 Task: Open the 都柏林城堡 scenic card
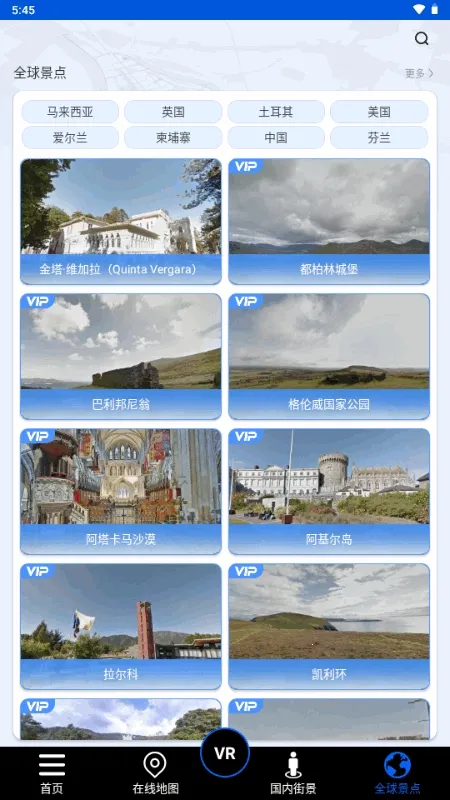329,221
